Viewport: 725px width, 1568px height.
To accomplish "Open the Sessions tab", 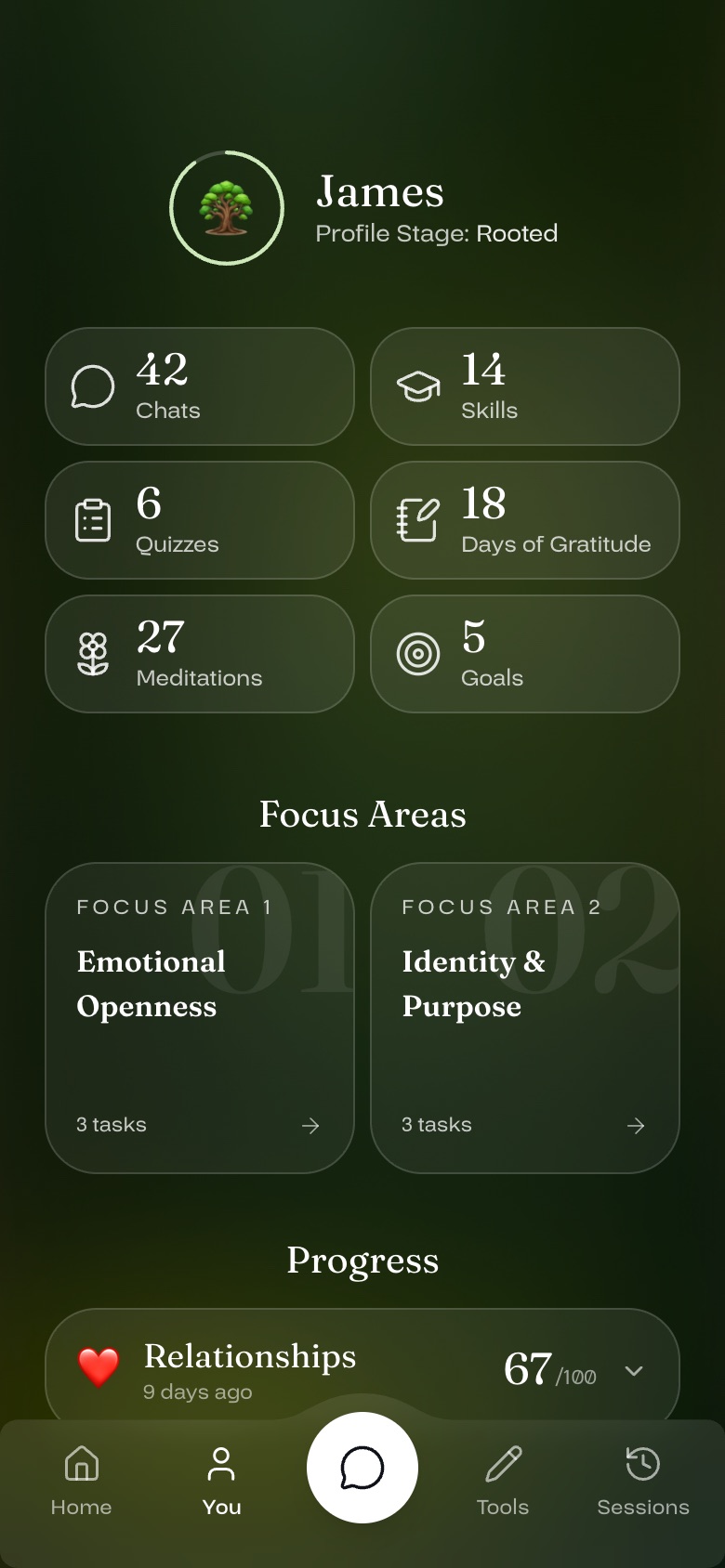I will (643, 1481).
